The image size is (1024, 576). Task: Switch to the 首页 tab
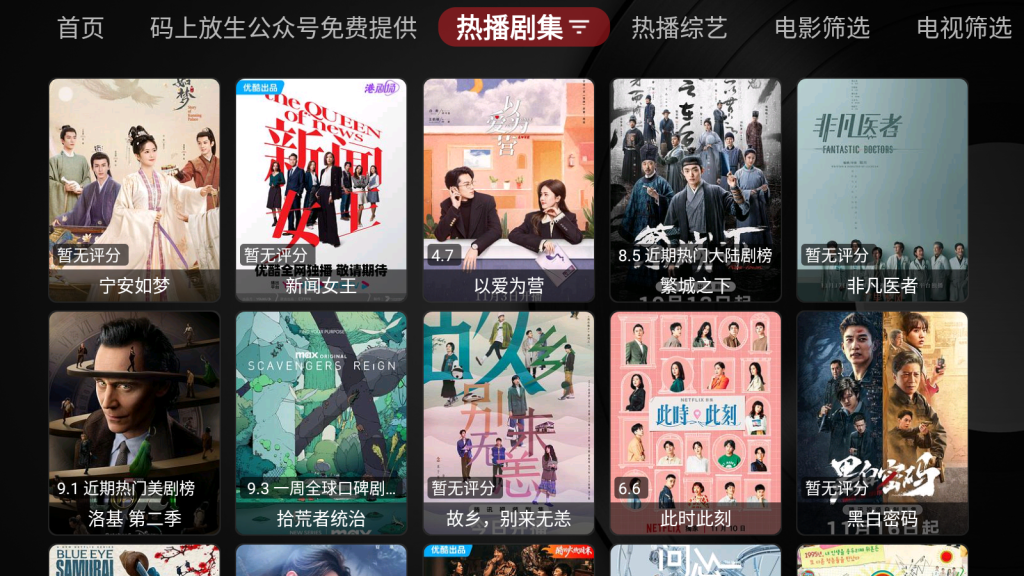click(81, 28)
